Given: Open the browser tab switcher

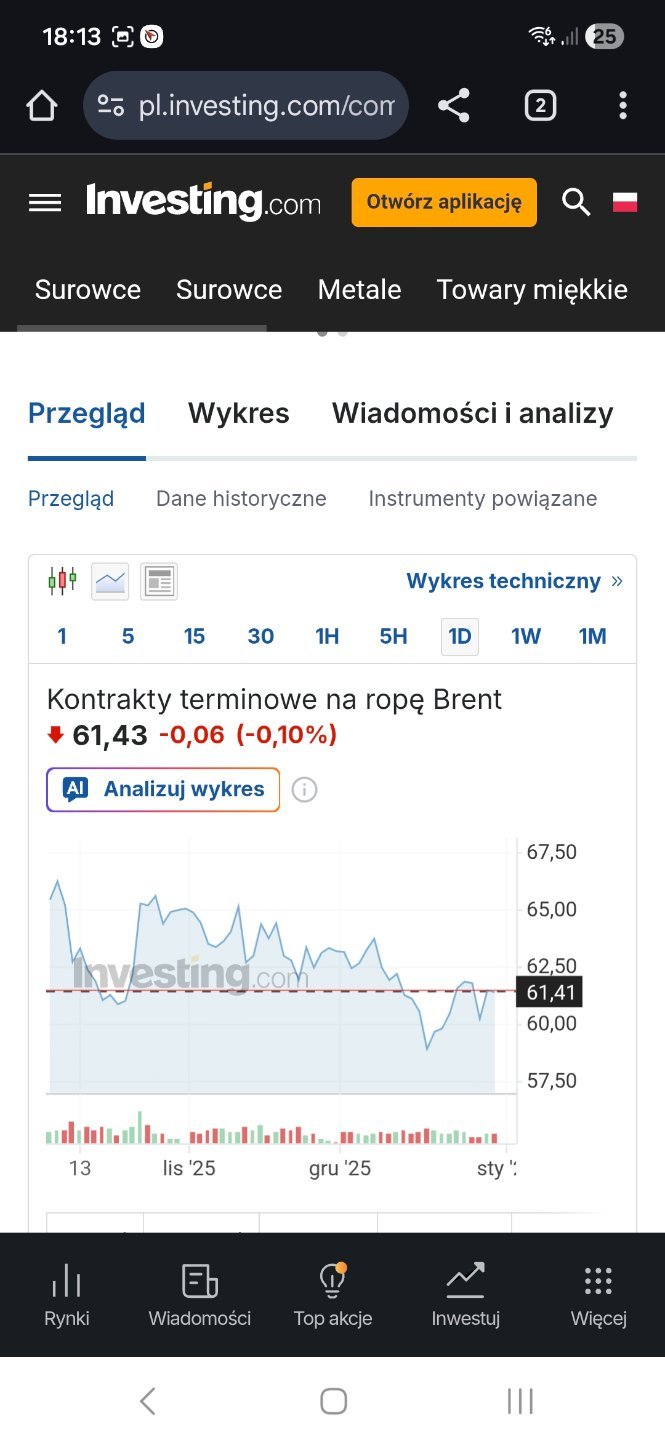Looking at the screenshot, I should [x=540, y=105].
